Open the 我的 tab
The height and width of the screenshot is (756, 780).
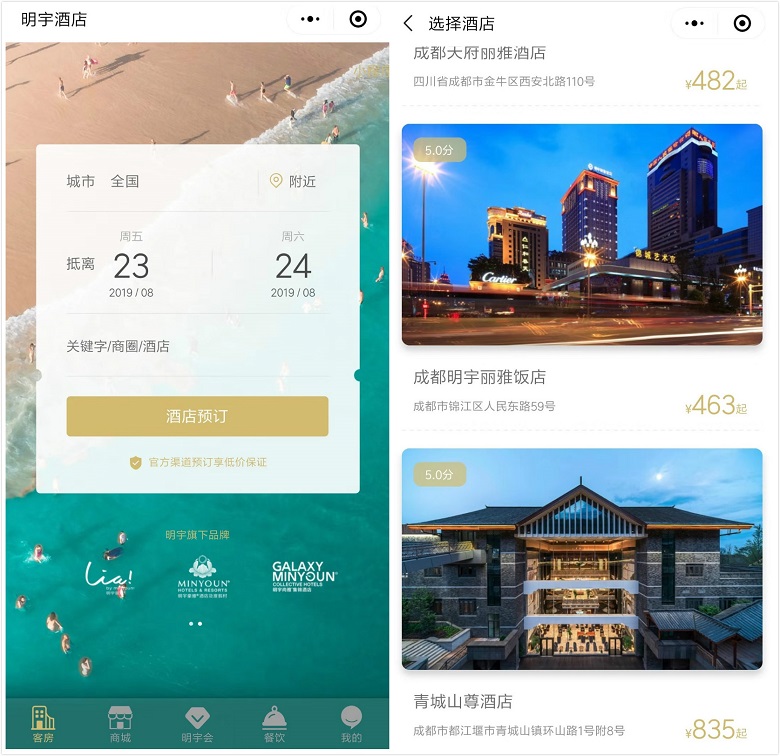(351, 724)
